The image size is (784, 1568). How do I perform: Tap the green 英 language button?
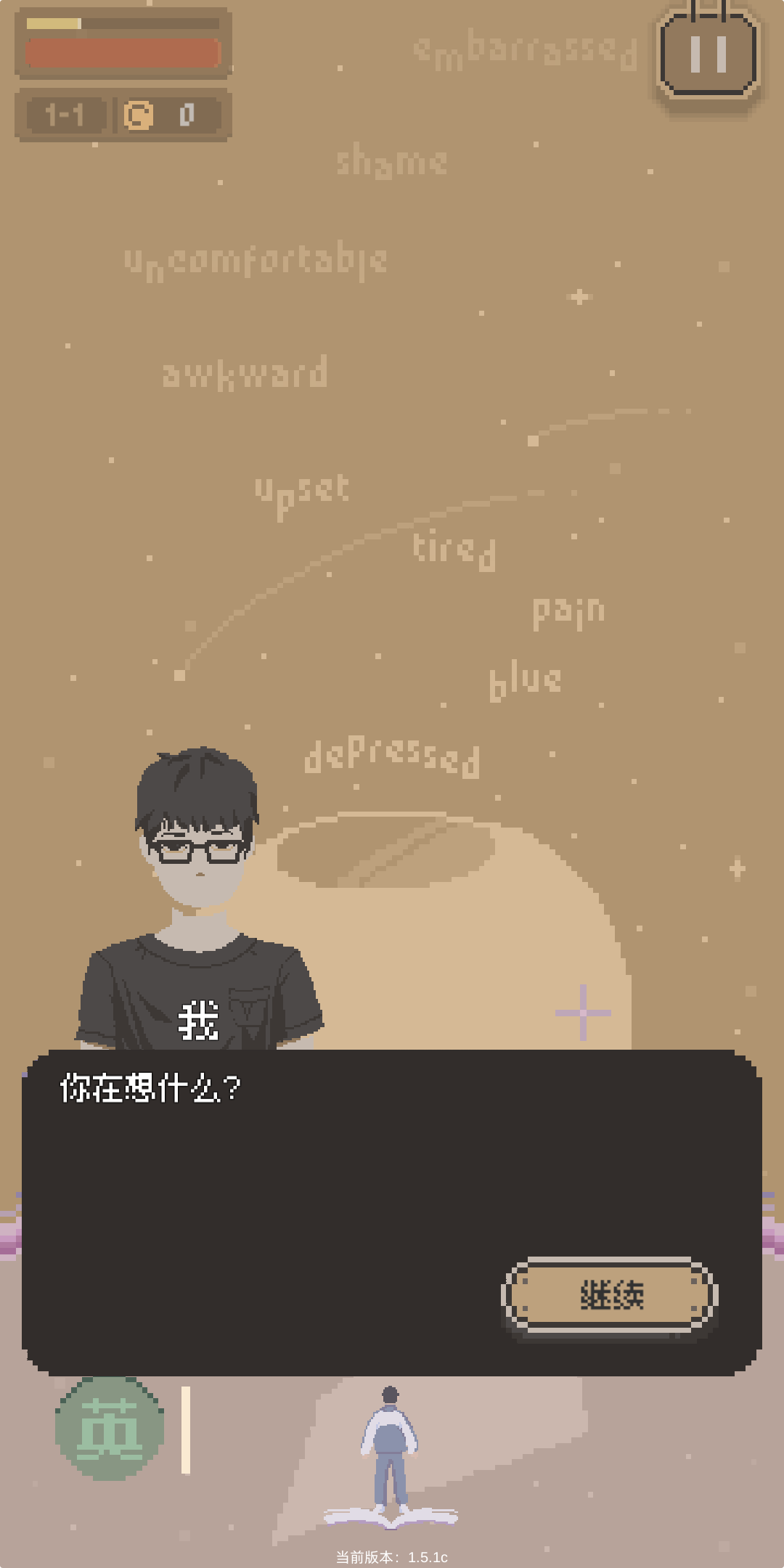(x=110, y=1427)
